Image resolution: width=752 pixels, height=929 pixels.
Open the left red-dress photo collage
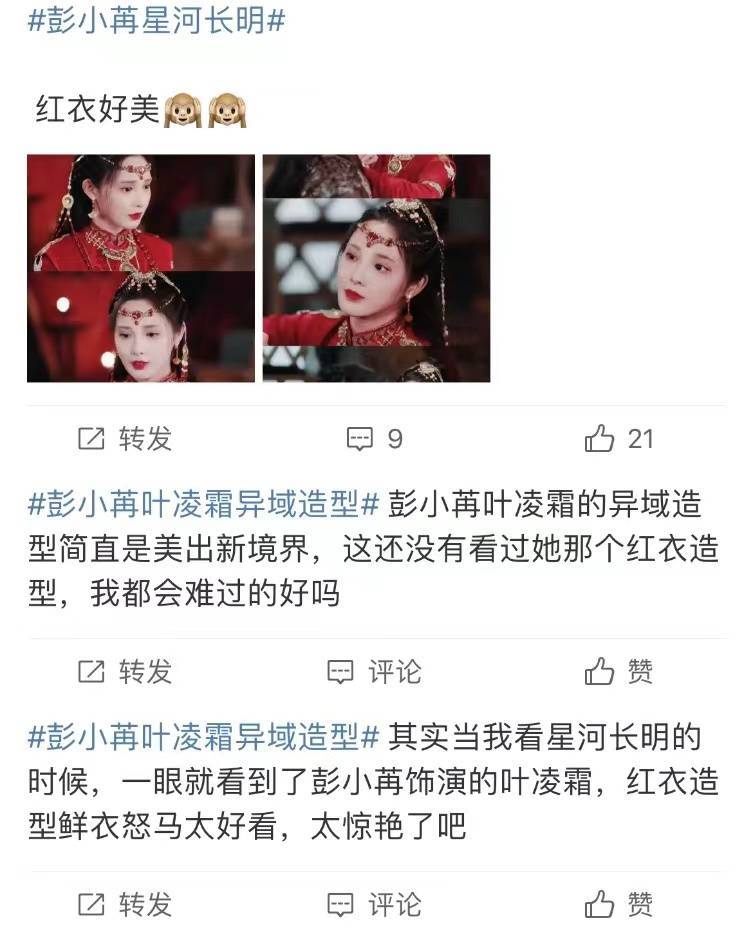[140, 268]
